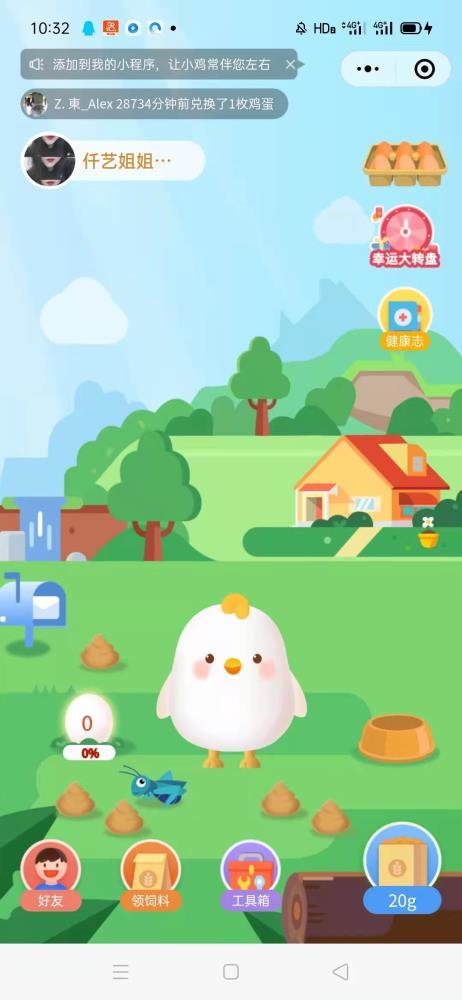Open the 幸运大转盘 lucky wheel
This screenshot has width=462, height=1000.
[405, 236]
